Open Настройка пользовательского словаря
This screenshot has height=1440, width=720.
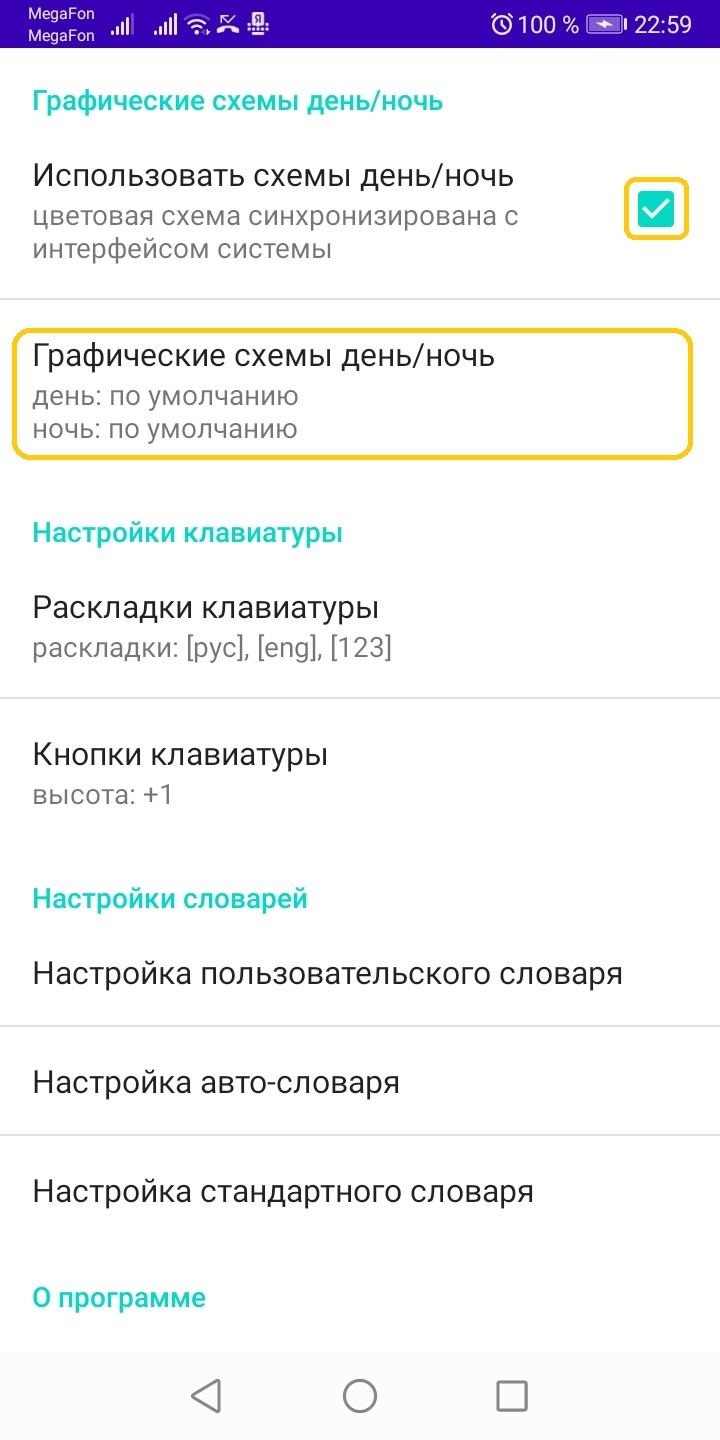tap(360, 973)
